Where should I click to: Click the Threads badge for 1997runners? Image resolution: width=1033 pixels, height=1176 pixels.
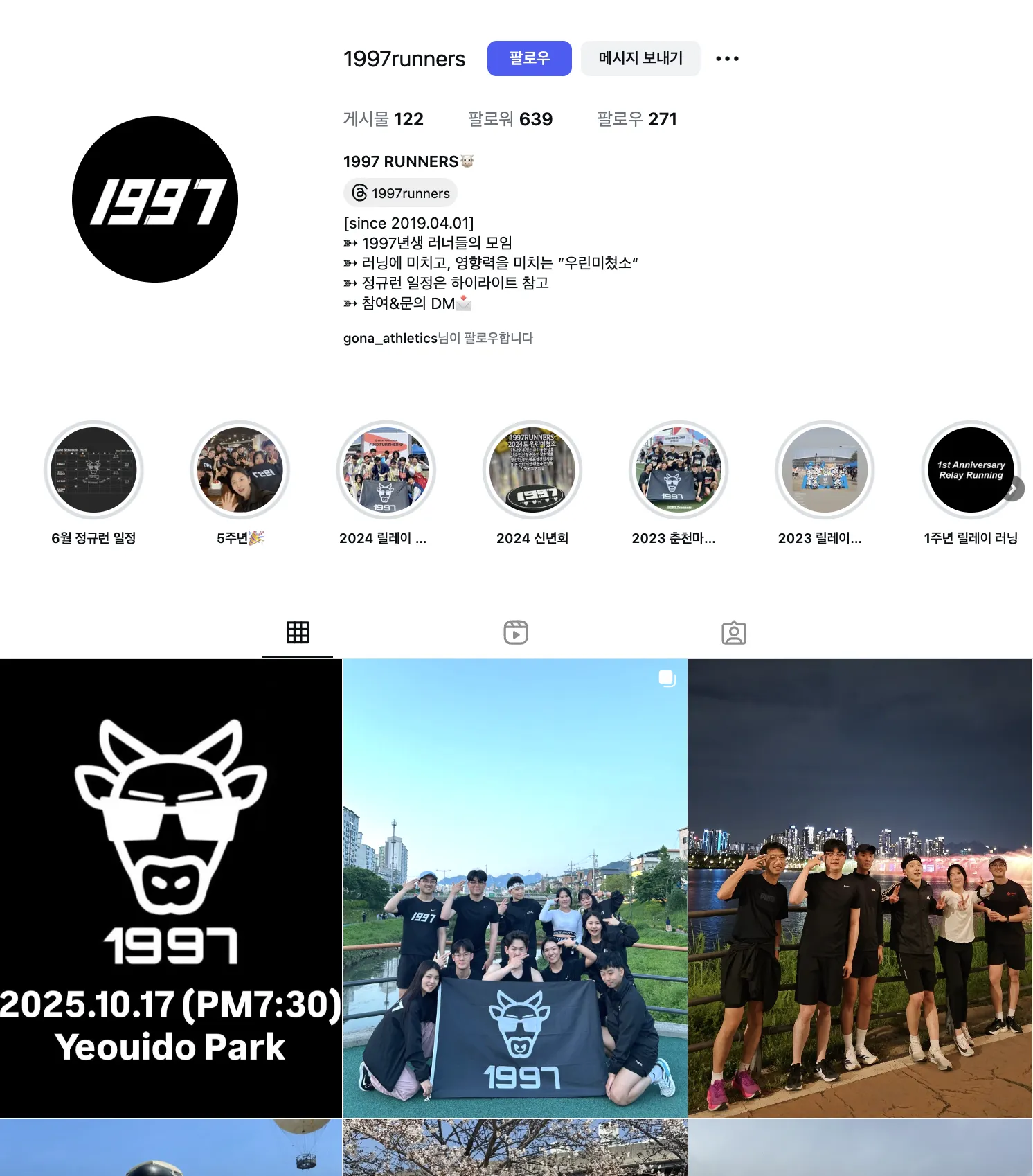[x=400, y=193]
